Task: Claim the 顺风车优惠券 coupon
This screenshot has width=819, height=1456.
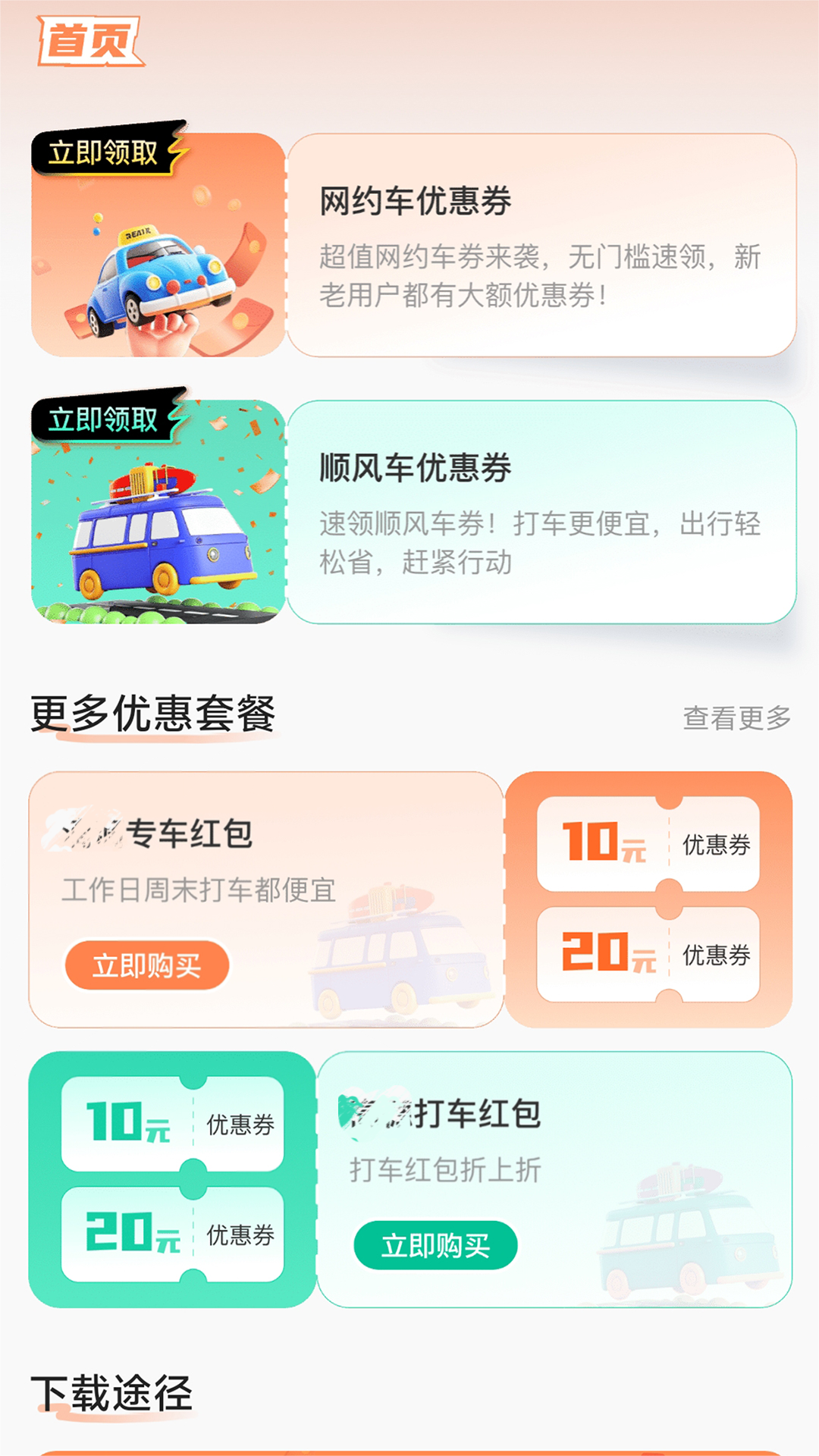Action: point(104,419)
